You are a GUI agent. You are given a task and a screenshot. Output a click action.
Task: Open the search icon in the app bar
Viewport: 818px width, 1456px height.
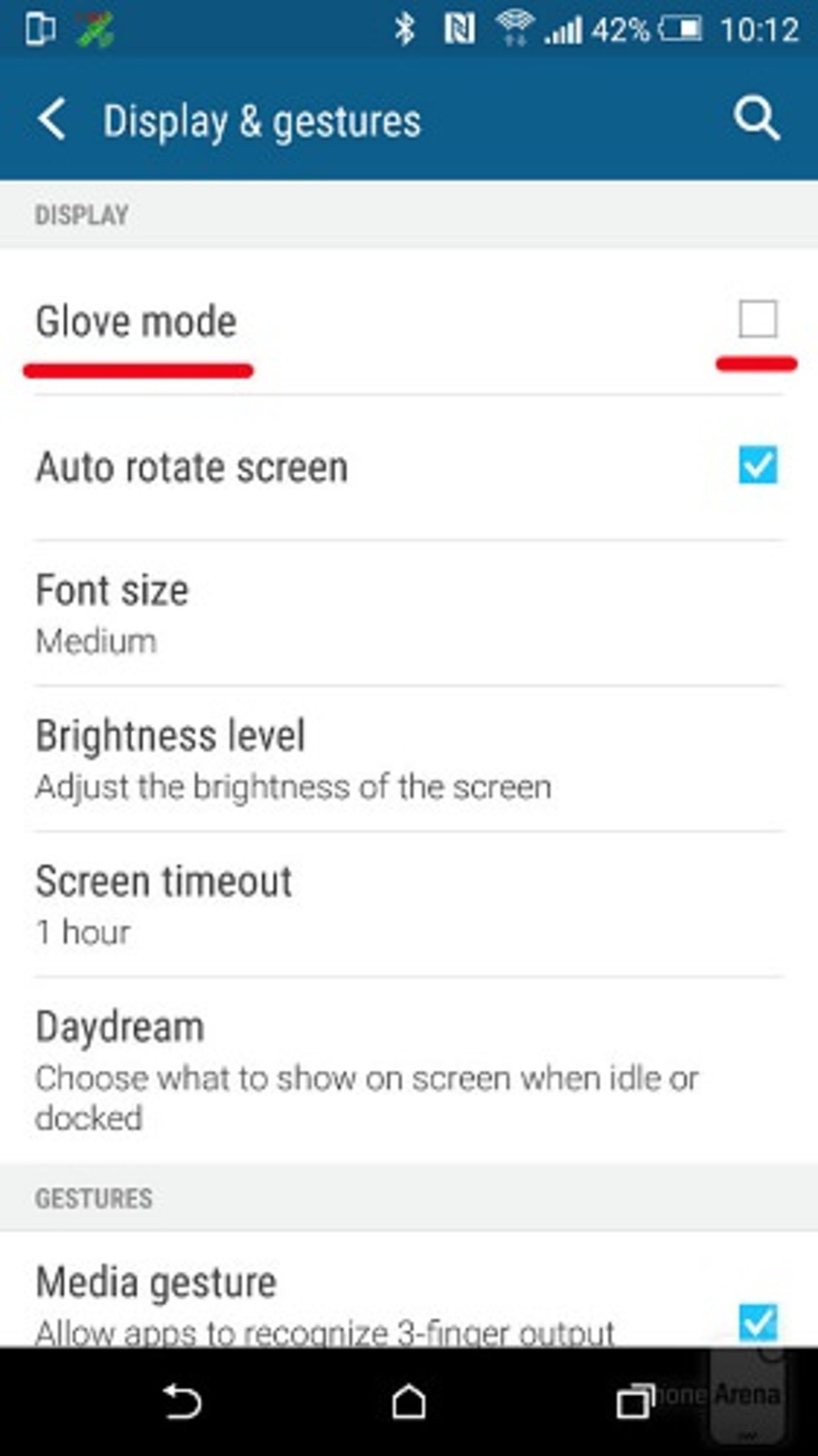(756, 119)
